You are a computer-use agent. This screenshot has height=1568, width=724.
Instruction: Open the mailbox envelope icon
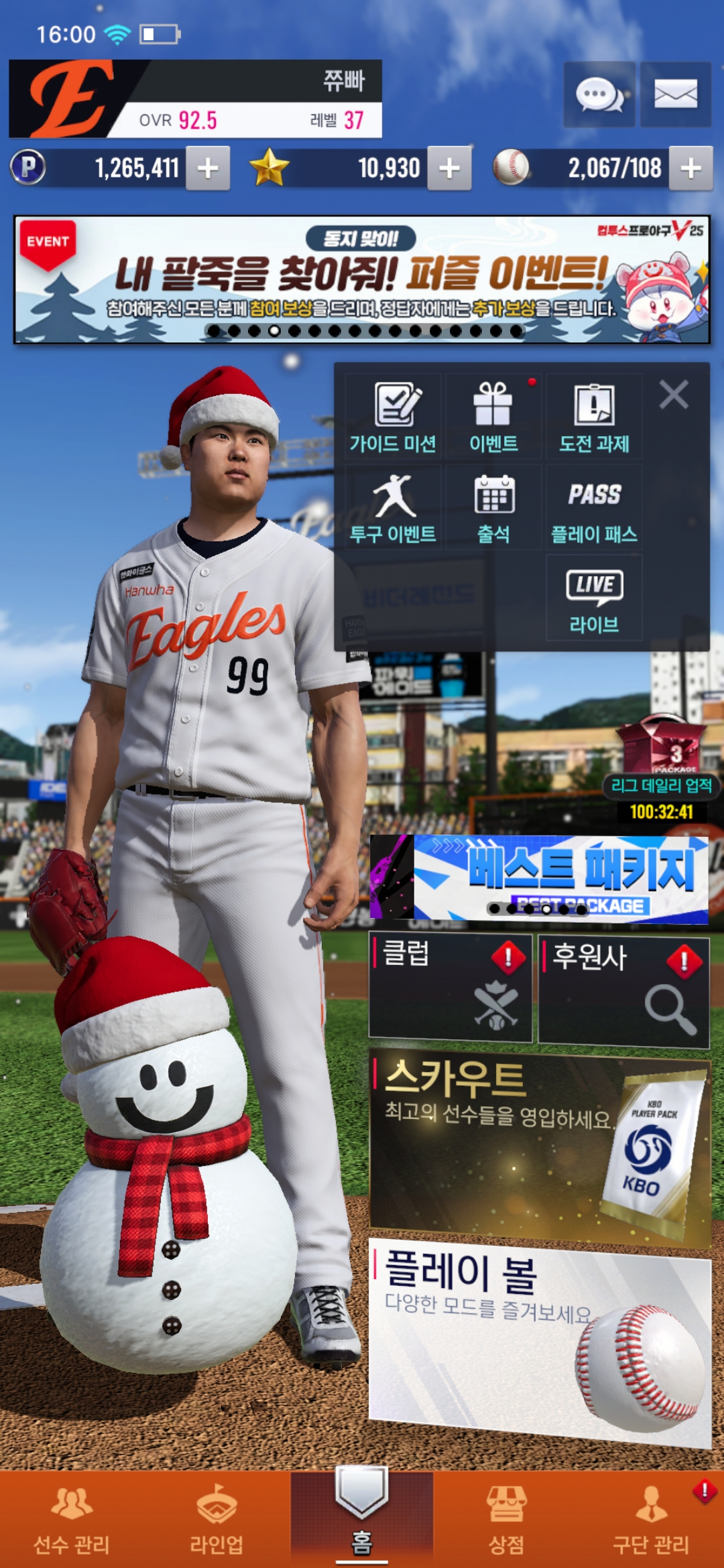(675, 94)
